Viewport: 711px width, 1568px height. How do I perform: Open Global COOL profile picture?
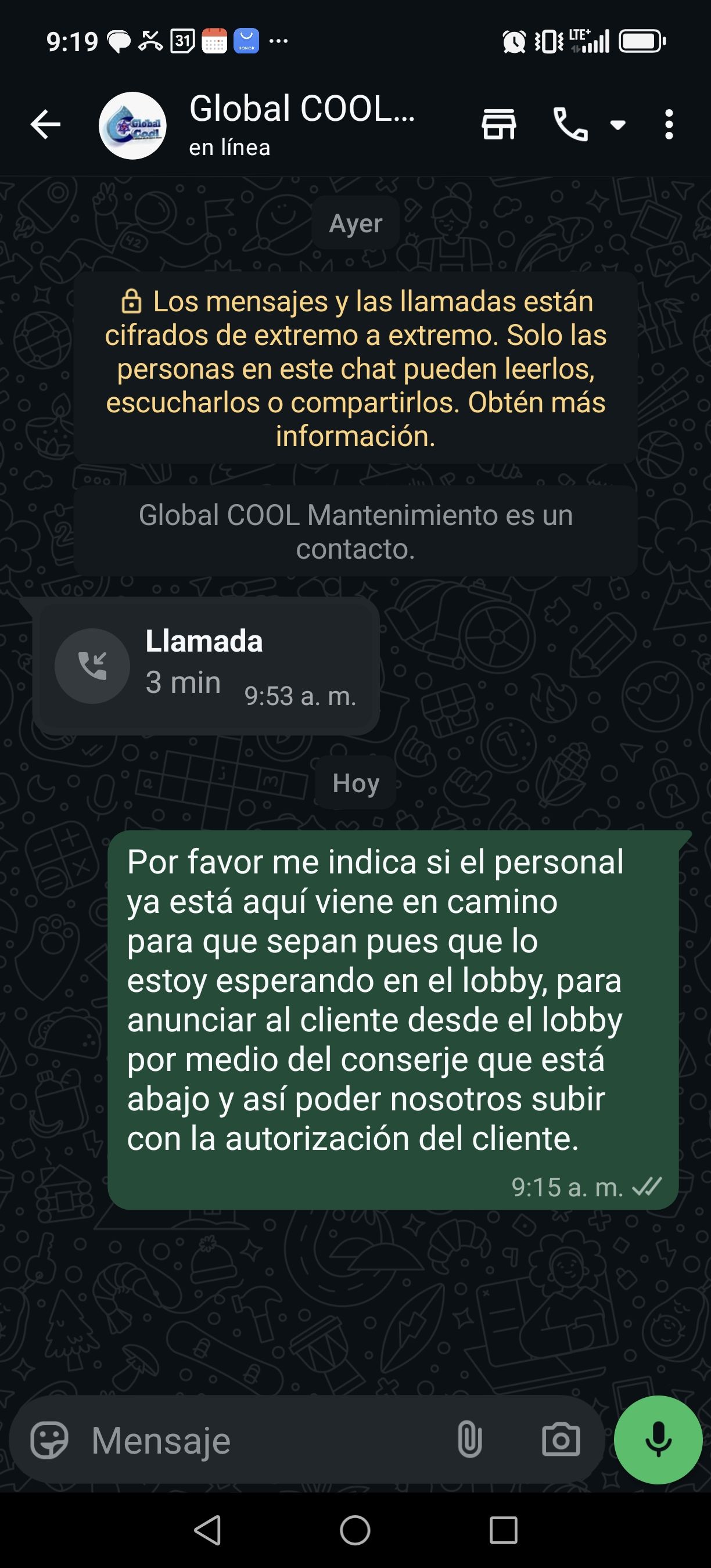132,126
